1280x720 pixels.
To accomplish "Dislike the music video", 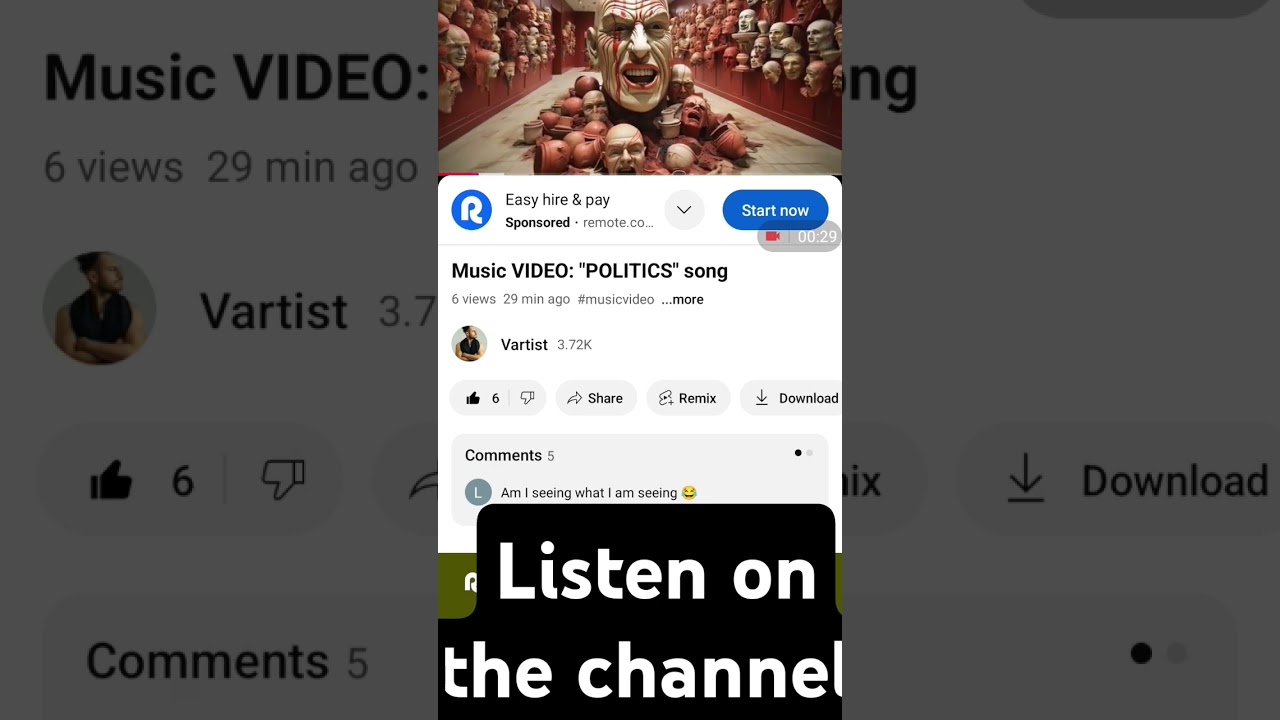I will click(528, 398).
